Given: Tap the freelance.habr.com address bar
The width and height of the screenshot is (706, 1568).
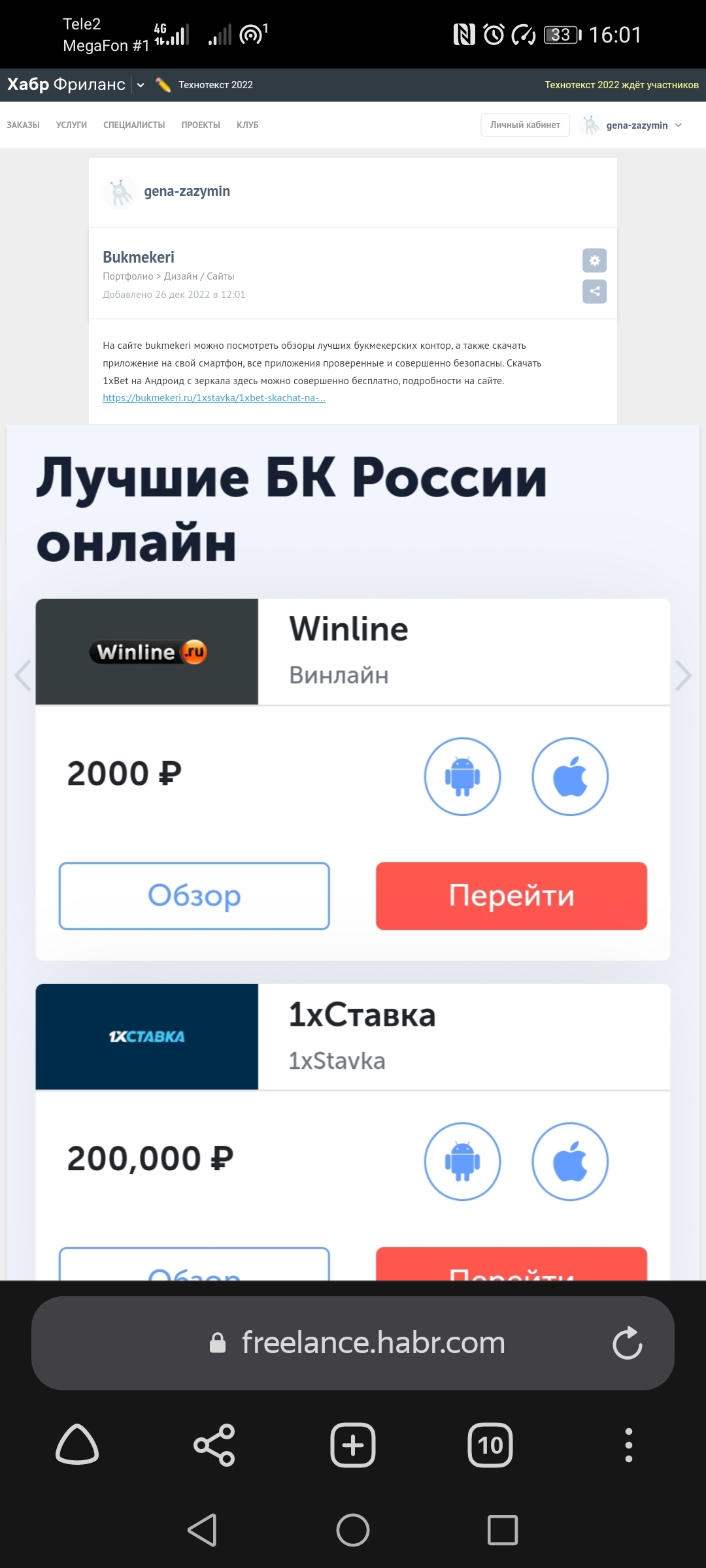Looking at the screenshot, I should [x=373, y=1343].
